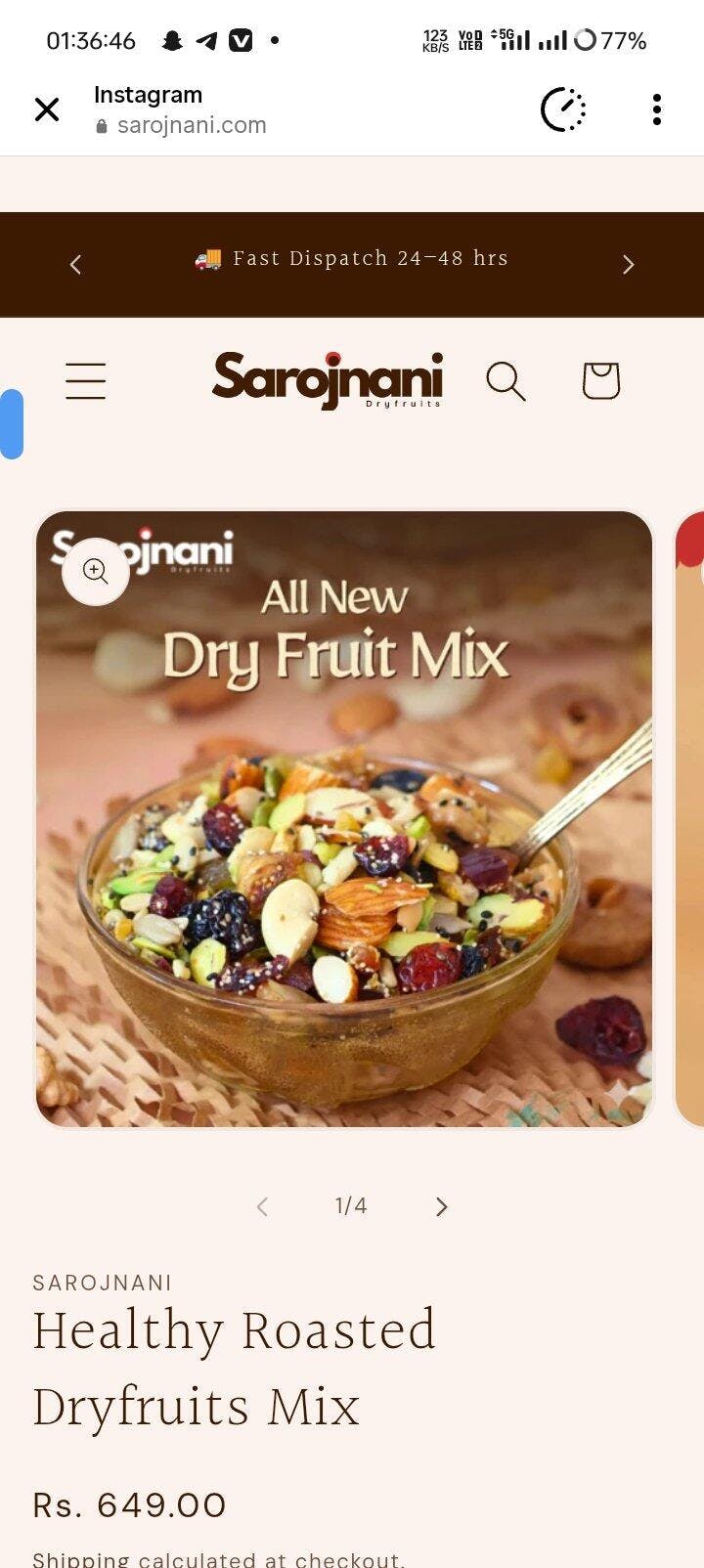Viewport: 704px width, 1568px height.
Task: Open the store search
Action: point(506,380)
